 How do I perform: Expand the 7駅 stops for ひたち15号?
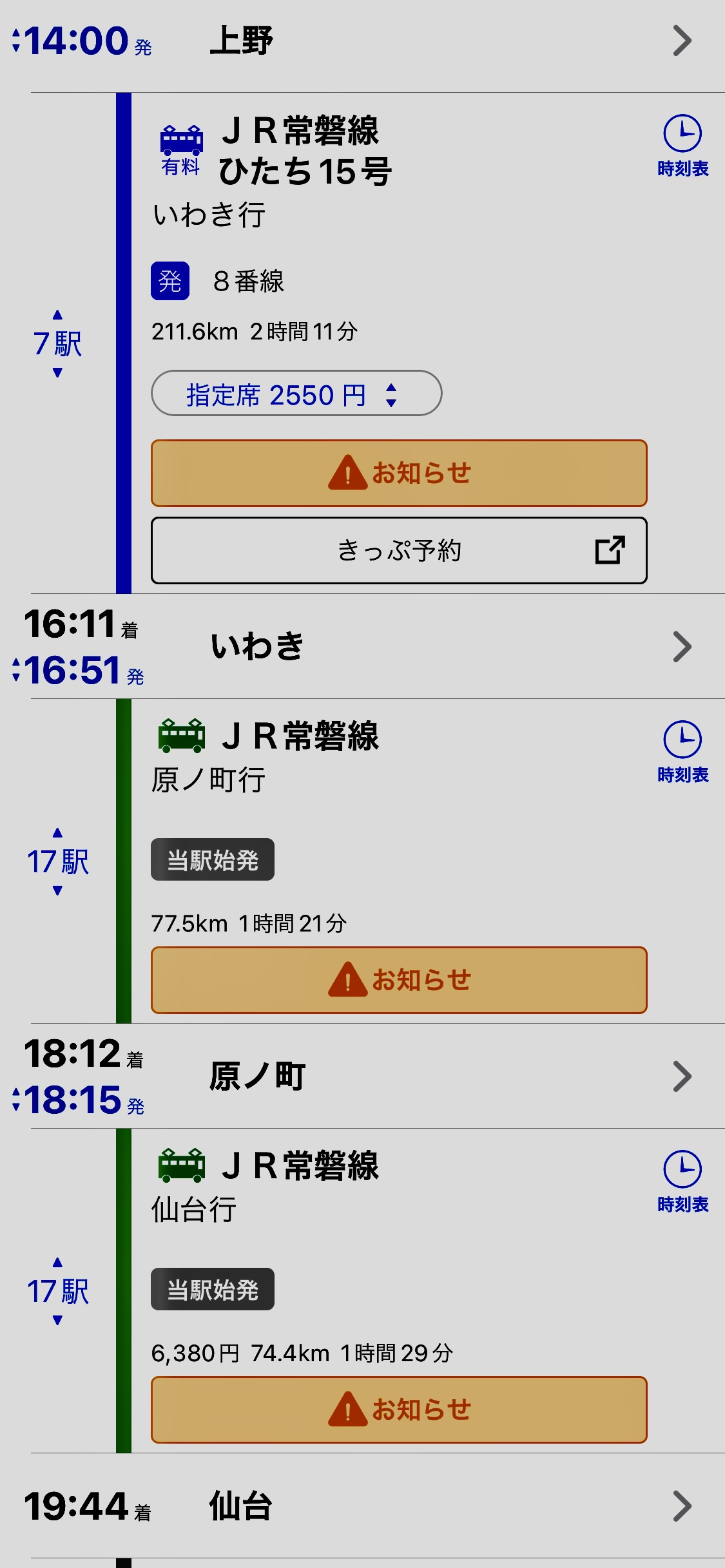(57, 343)
